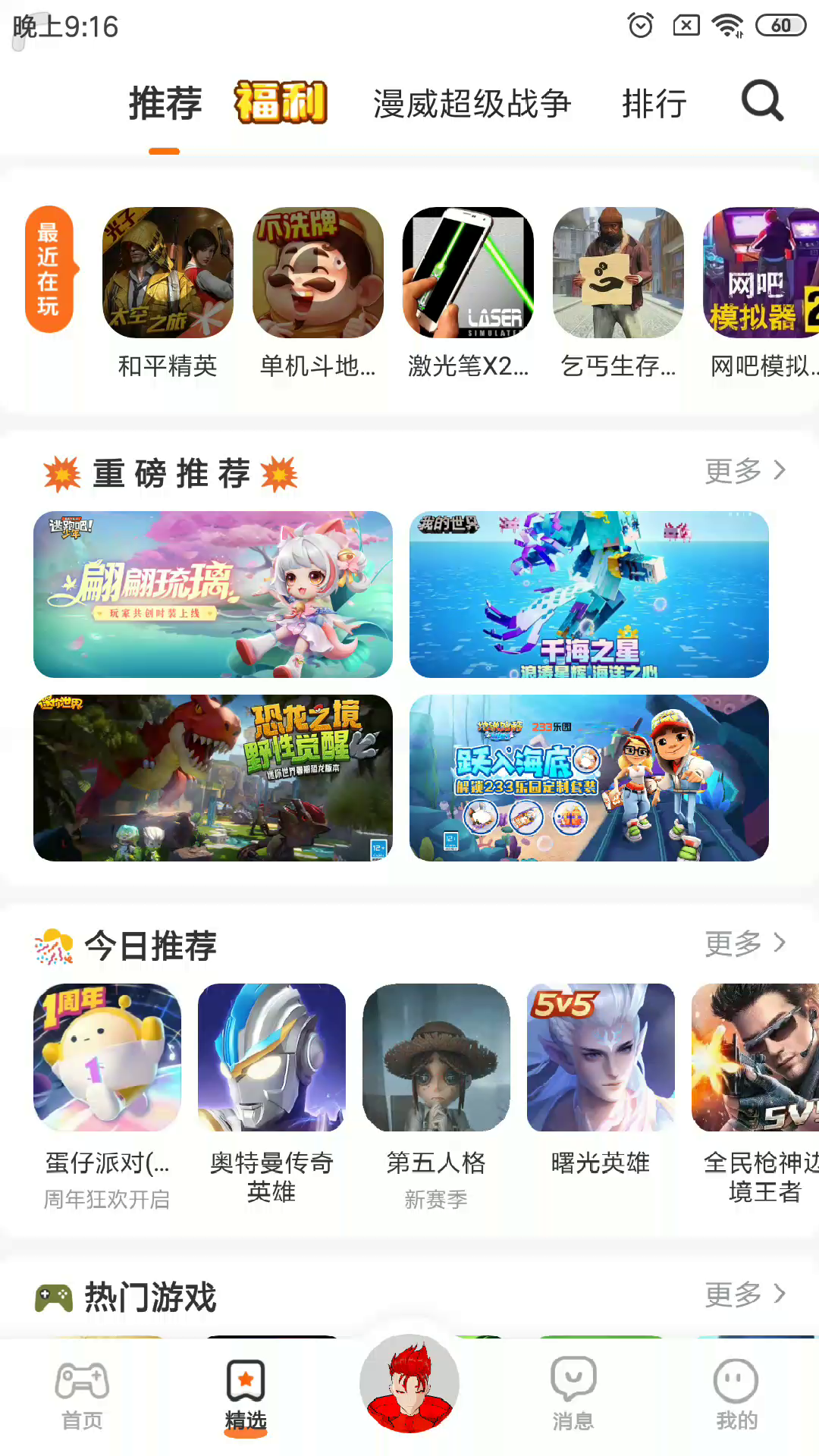819x1456 pixels.
Task: Open 单机斗地主 from recently played
Action: 318,273
